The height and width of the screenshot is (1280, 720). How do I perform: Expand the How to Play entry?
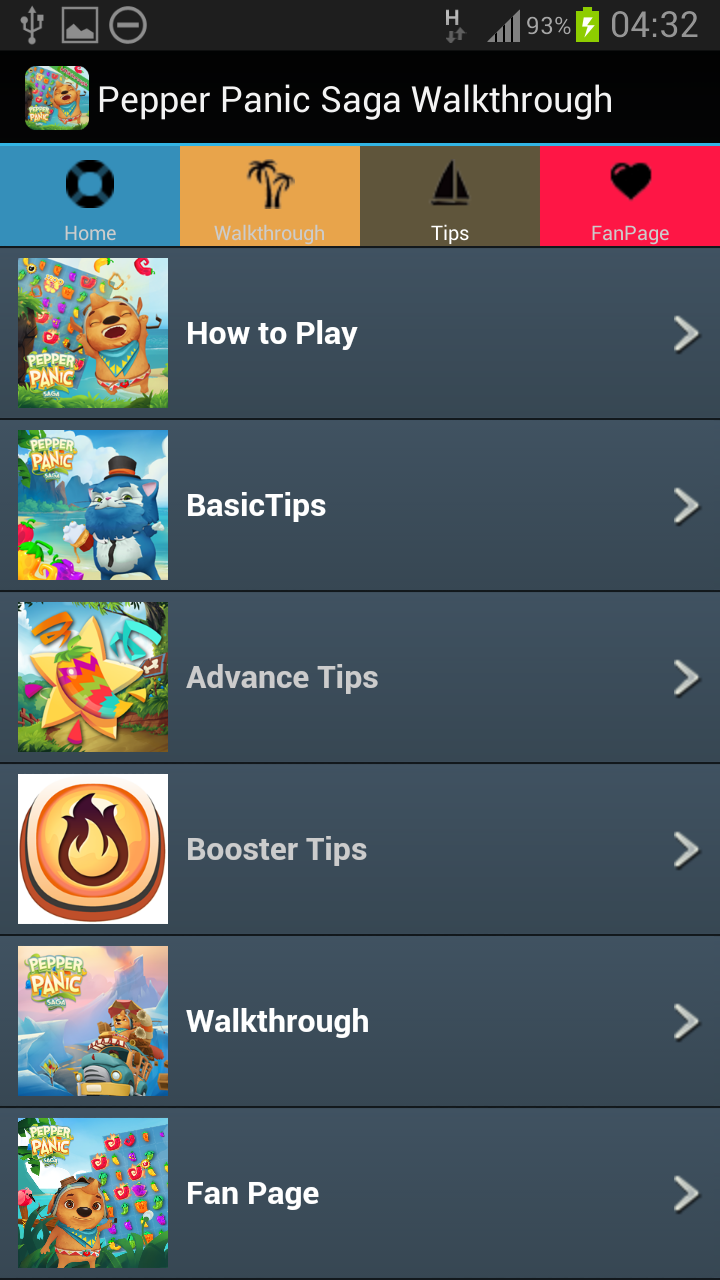(686, 333)
